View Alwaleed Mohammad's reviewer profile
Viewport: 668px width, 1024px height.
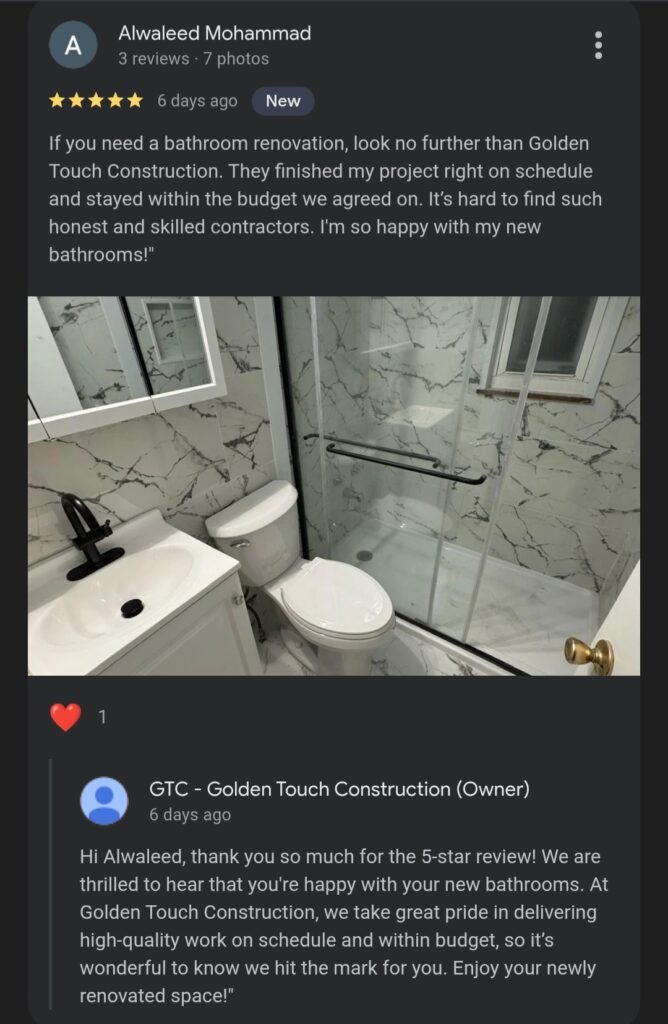click(x=214, y=33)
